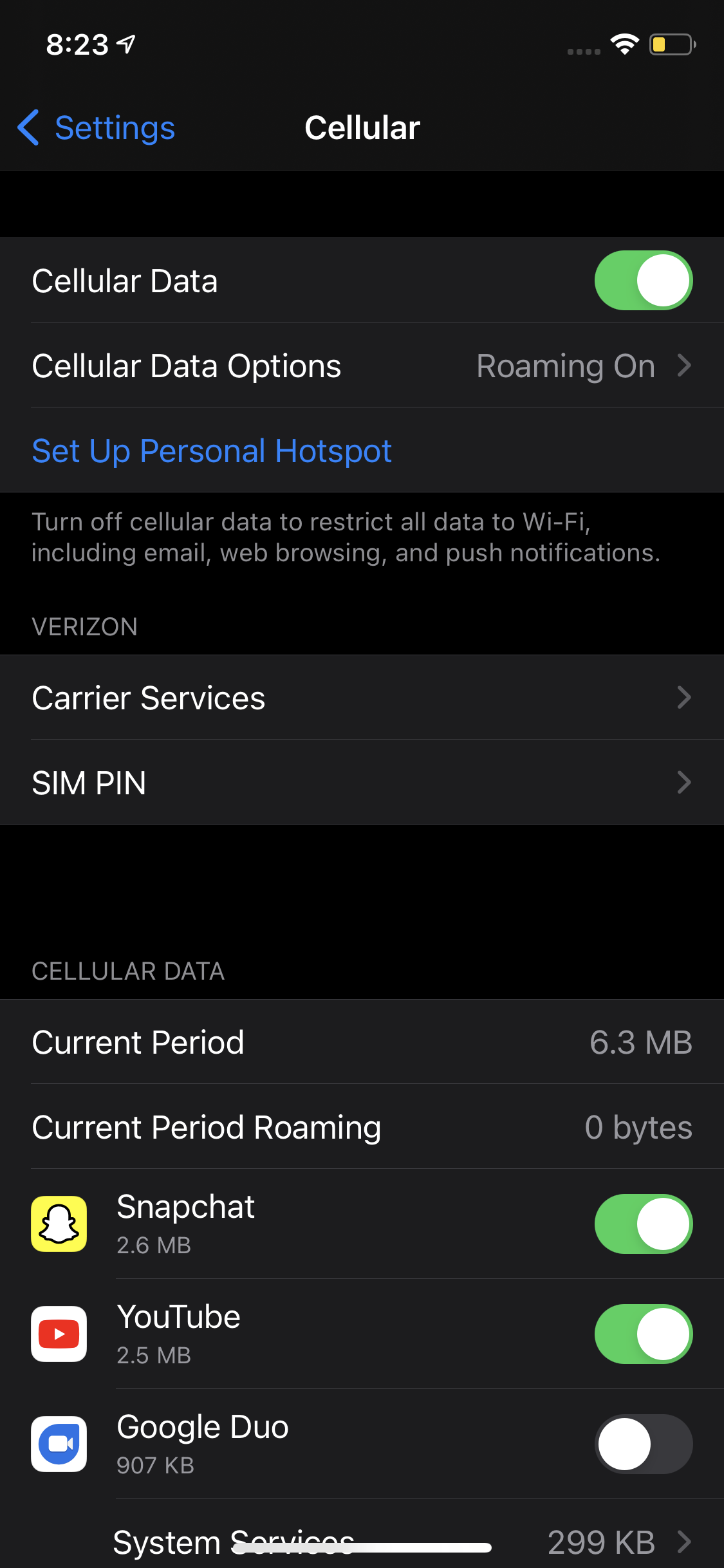
Task: Tap Set Up Personal Hotspot
Action: pyautogui.click(x=212, y=451)
